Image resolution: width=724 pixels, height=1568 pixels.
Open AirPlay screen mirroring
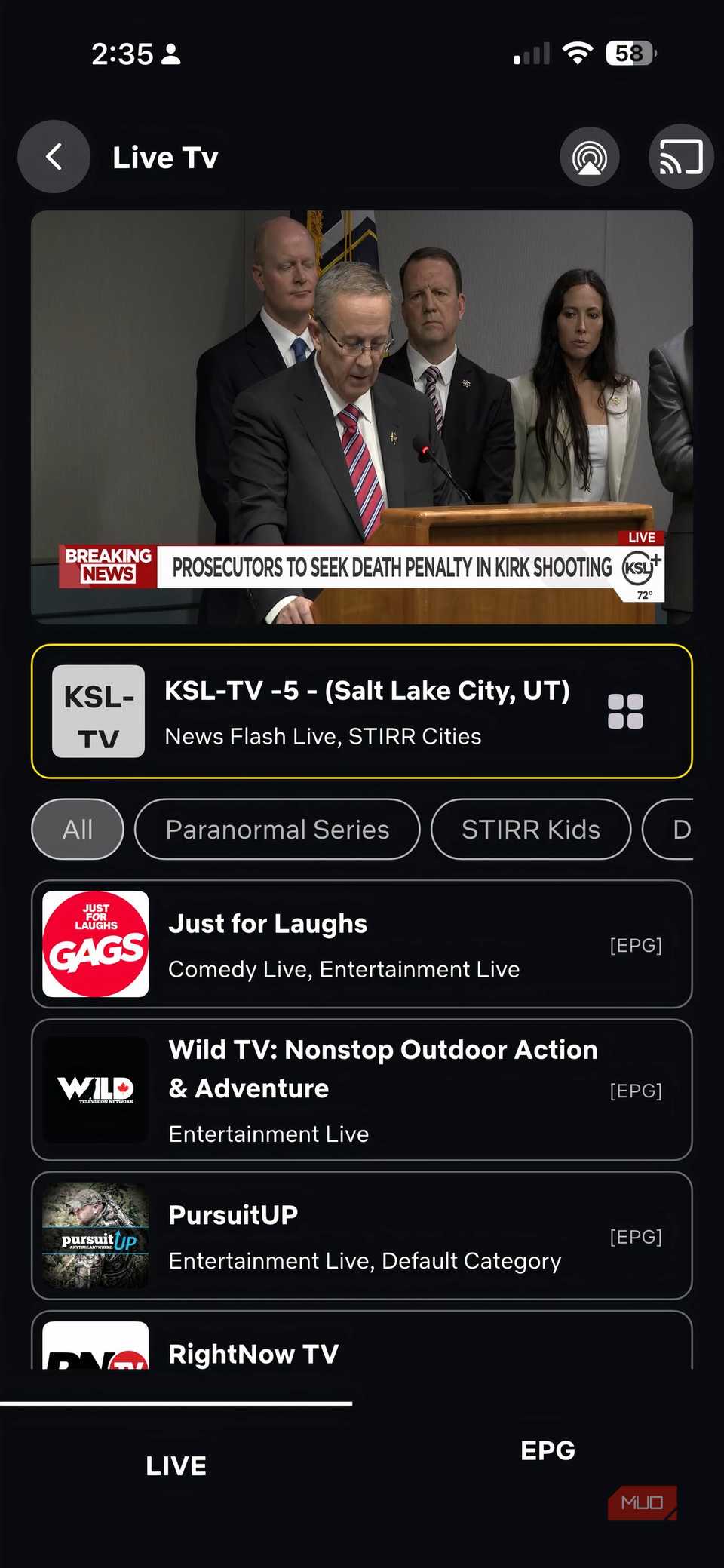(589, 156)
